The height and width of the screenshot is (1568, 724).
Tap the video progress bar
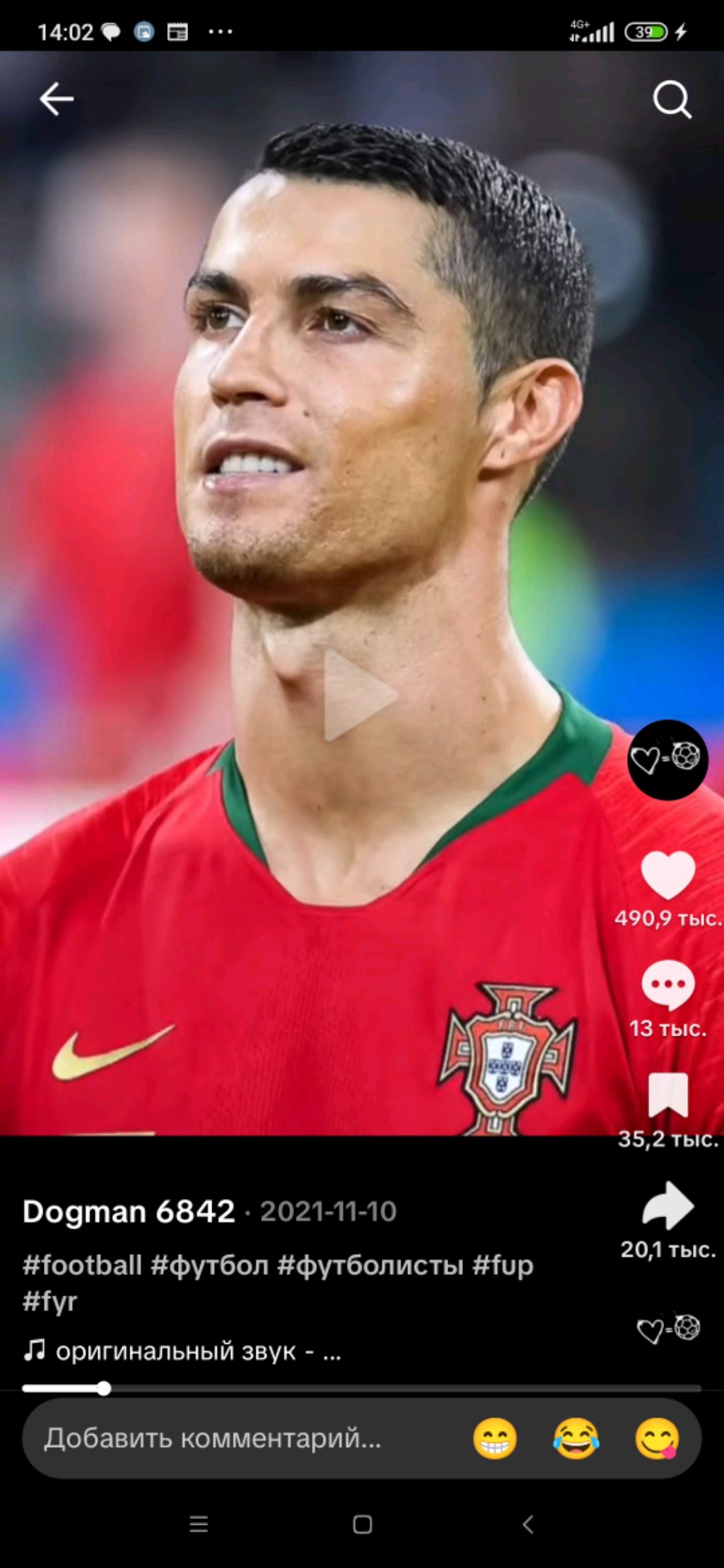tap(361, 1388)
